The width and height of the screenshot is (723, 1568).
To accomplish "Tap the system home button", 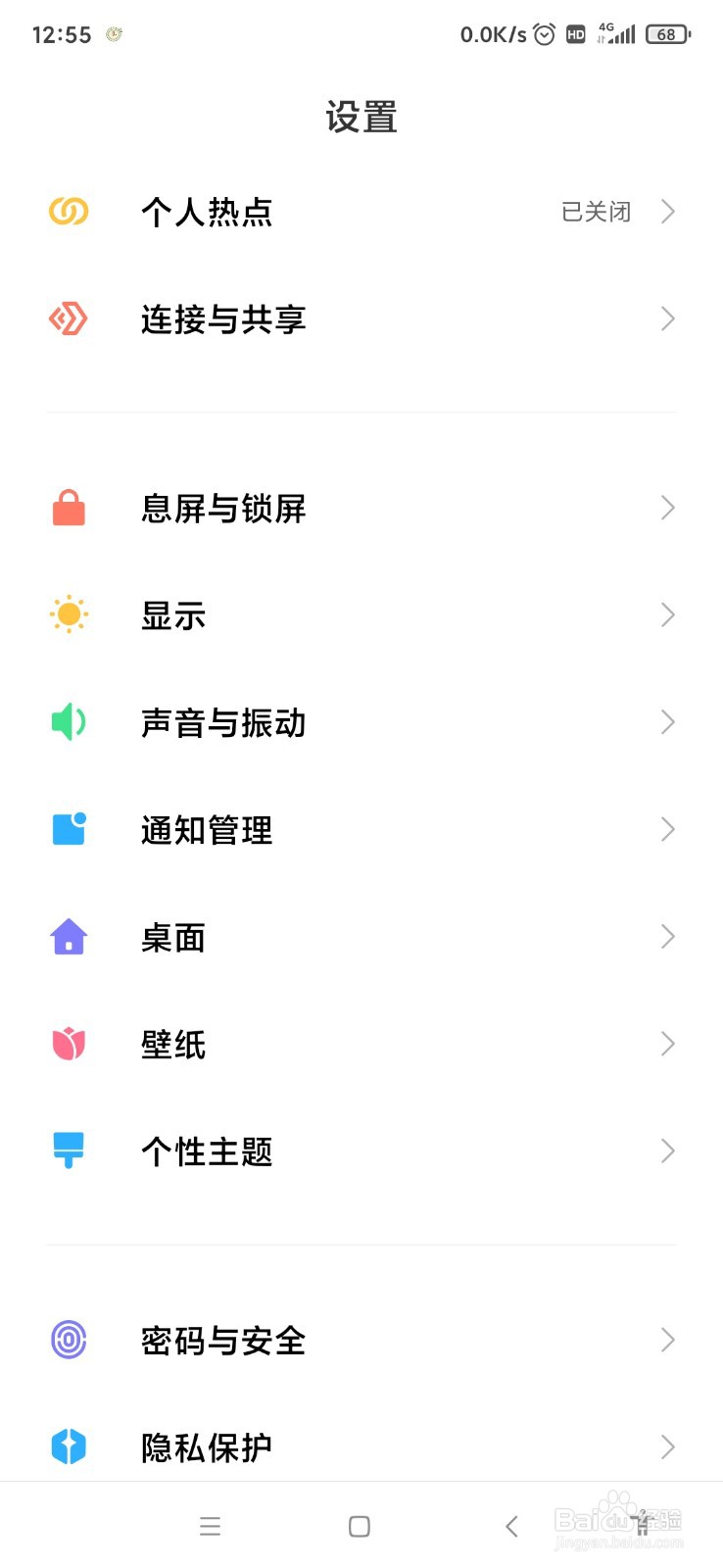I will pos(360,1526).
